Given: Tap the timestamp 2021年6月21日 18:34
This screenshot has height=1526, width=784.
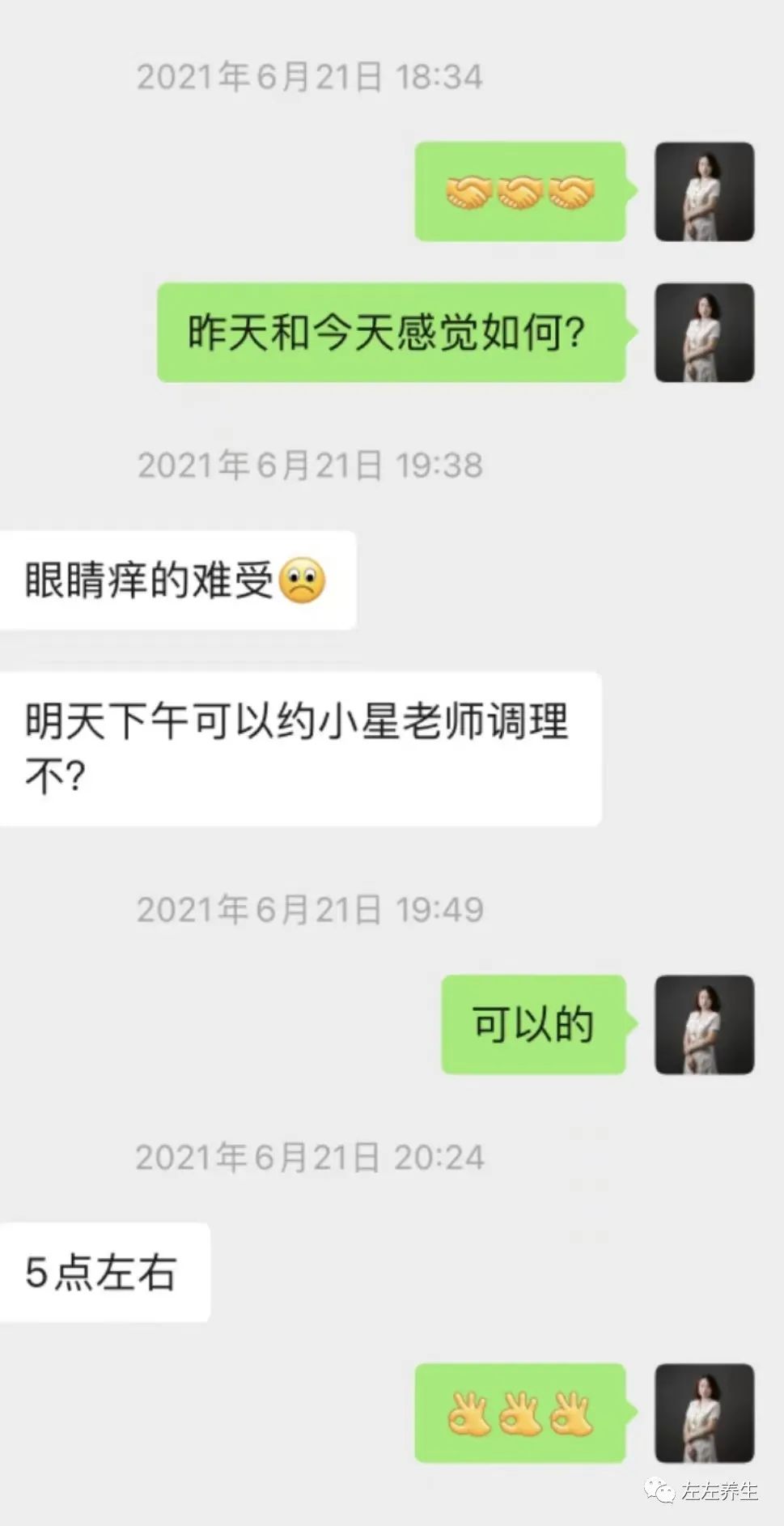Looking at the screenshot, I should point(311,77).
